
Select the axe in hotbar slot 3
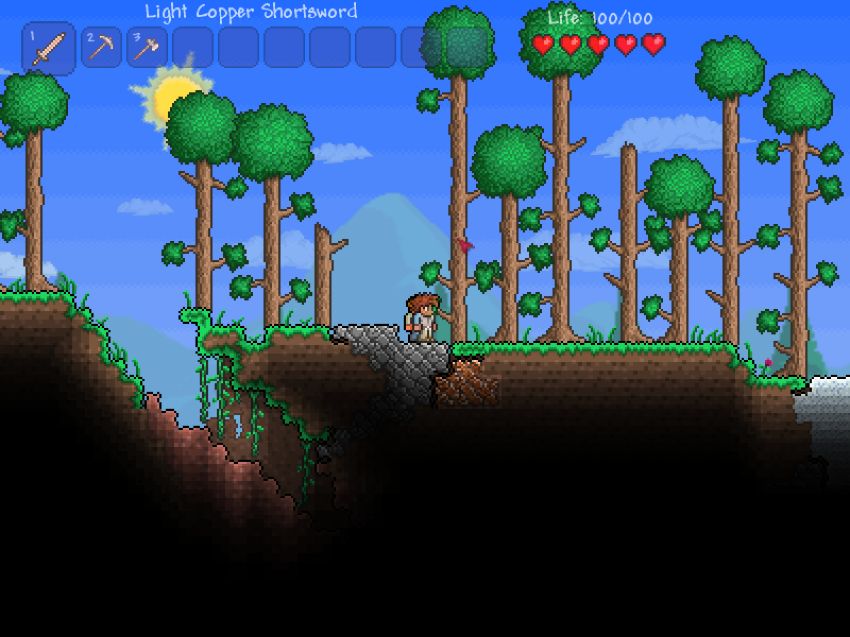click(x=147, y=47)
